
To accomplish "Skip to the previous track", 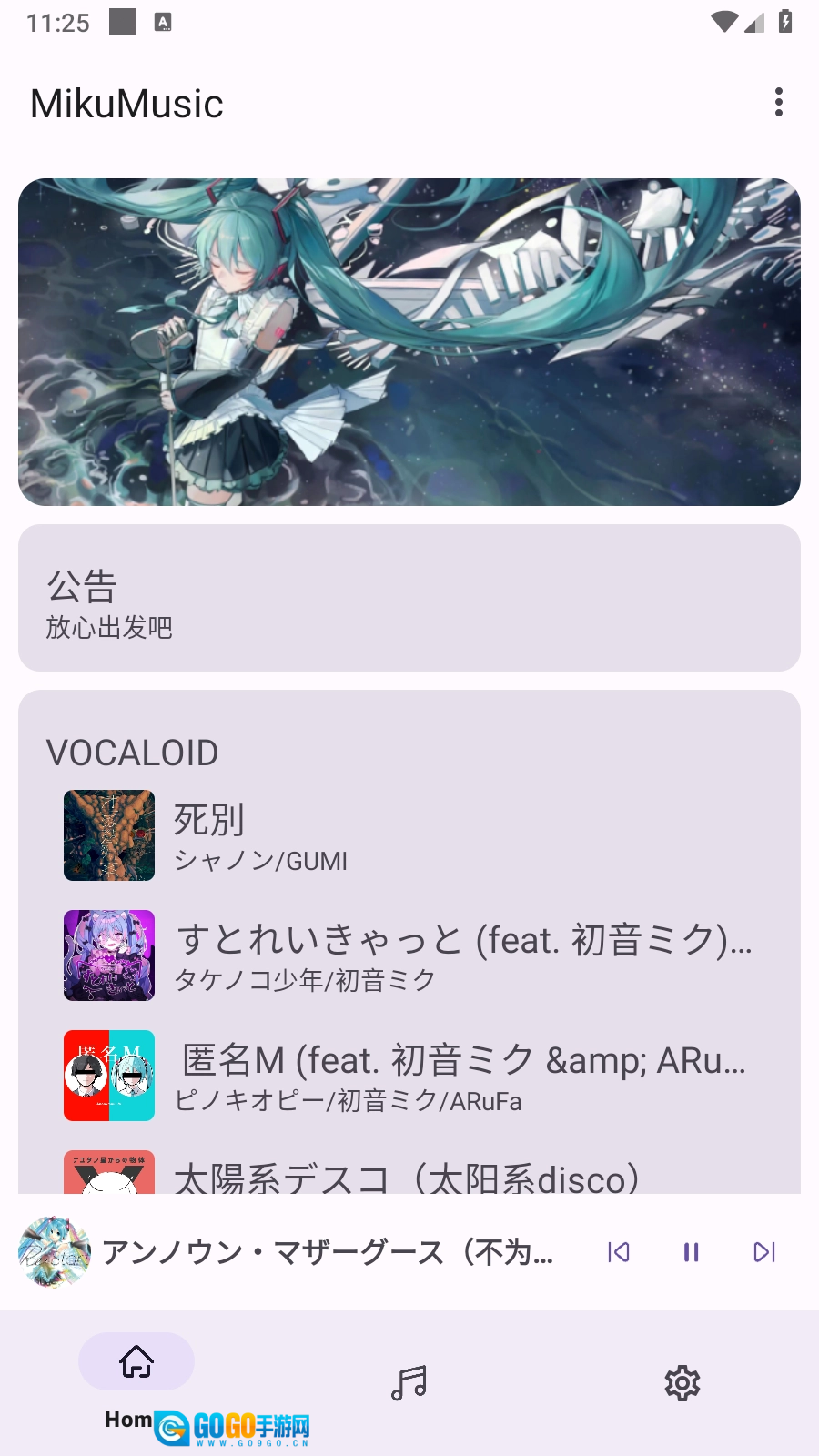I will point(619,1252).
